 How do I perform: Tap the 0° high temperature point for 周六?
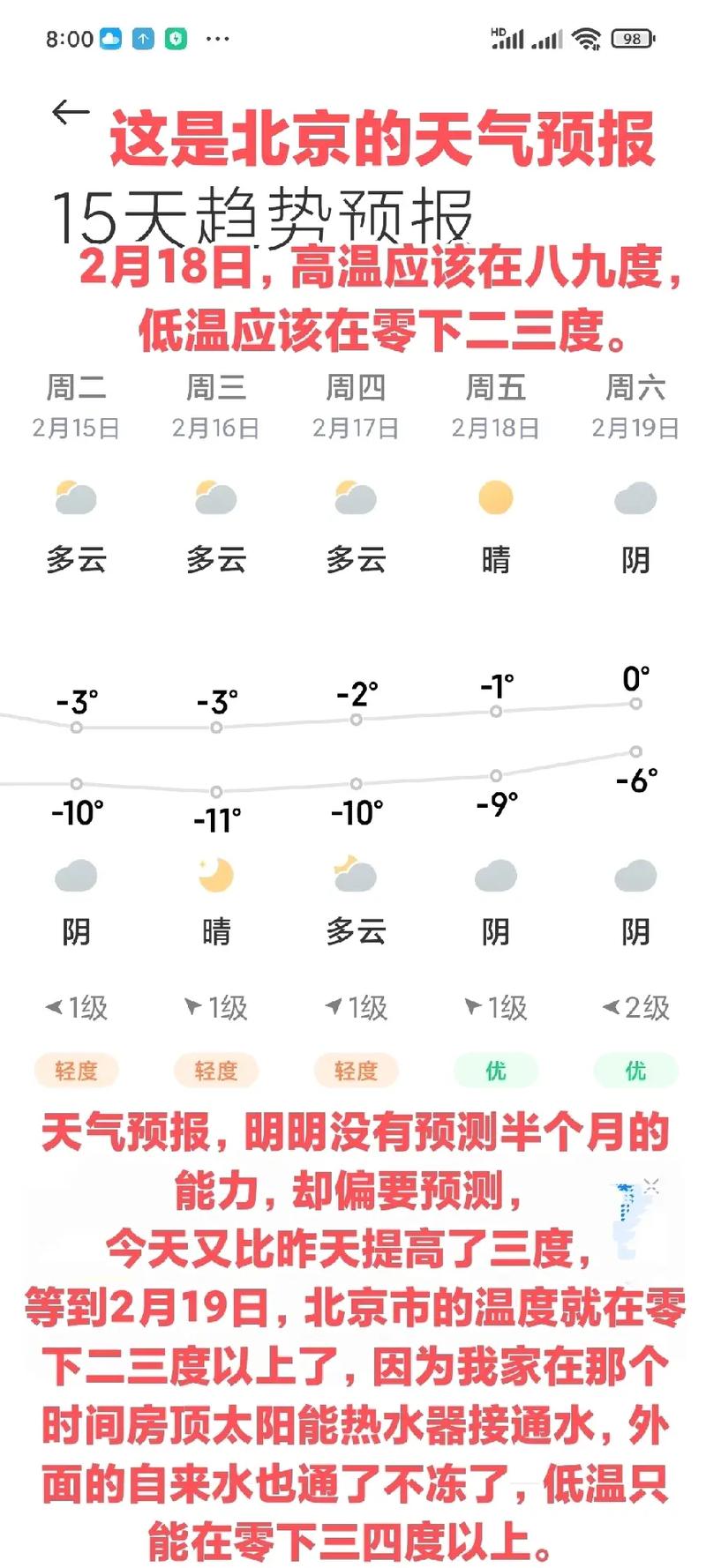[635, 703]
